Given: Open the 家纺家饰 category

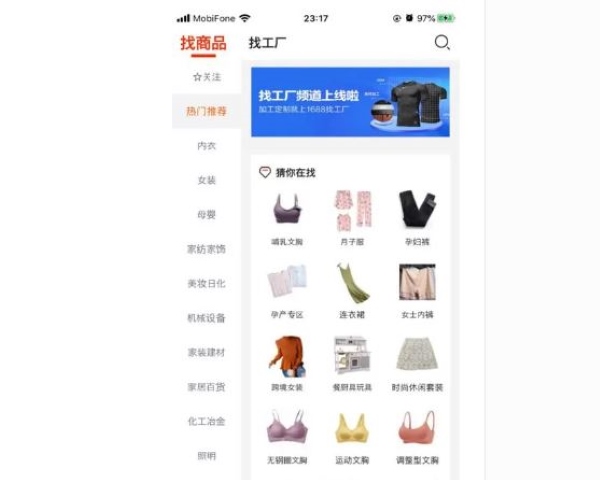Looking at the screenshot, I should 206,249.
